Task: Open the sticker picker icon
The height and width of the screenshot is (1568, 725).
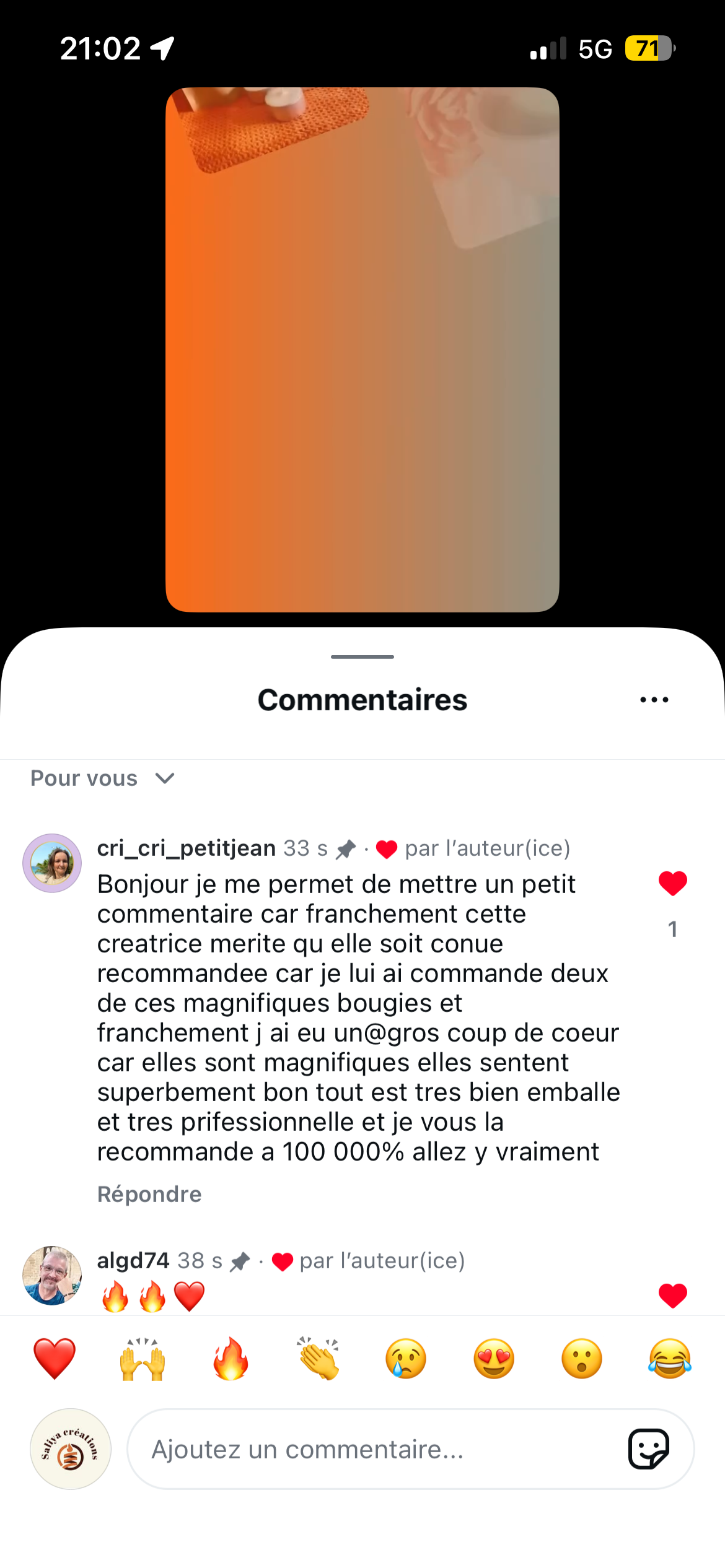Action: 648,1449
